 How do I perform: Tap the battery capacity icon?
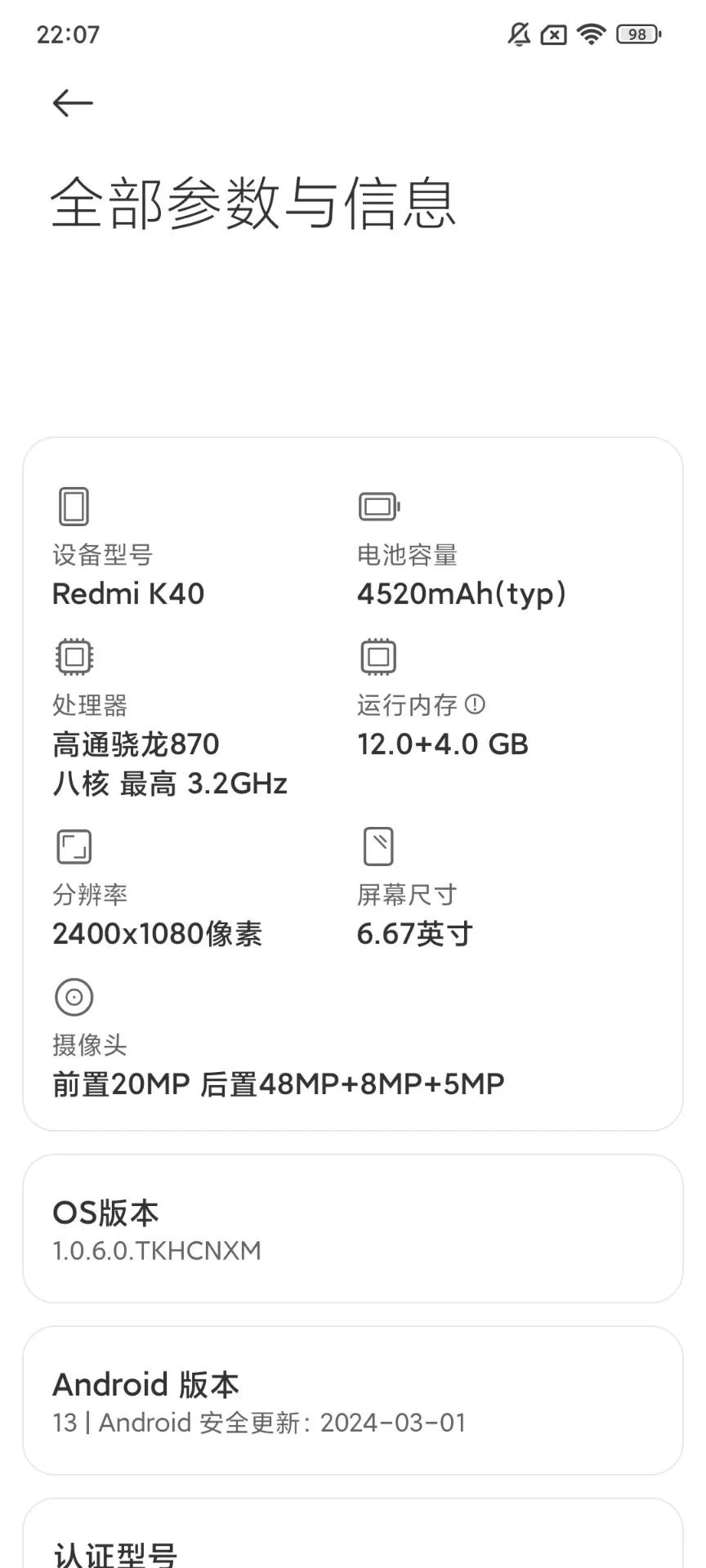coord(379,505)
